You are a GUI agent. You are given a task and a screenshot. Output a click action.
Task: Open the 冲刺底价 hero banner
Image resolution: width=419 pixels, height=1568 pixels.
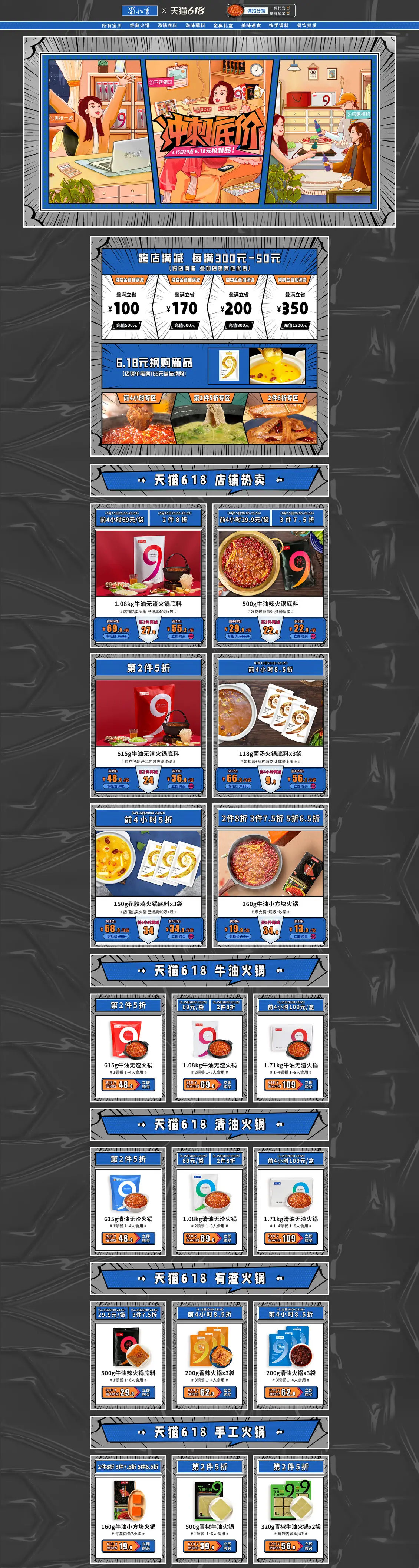pyautogui.click(x=209, y=132)
